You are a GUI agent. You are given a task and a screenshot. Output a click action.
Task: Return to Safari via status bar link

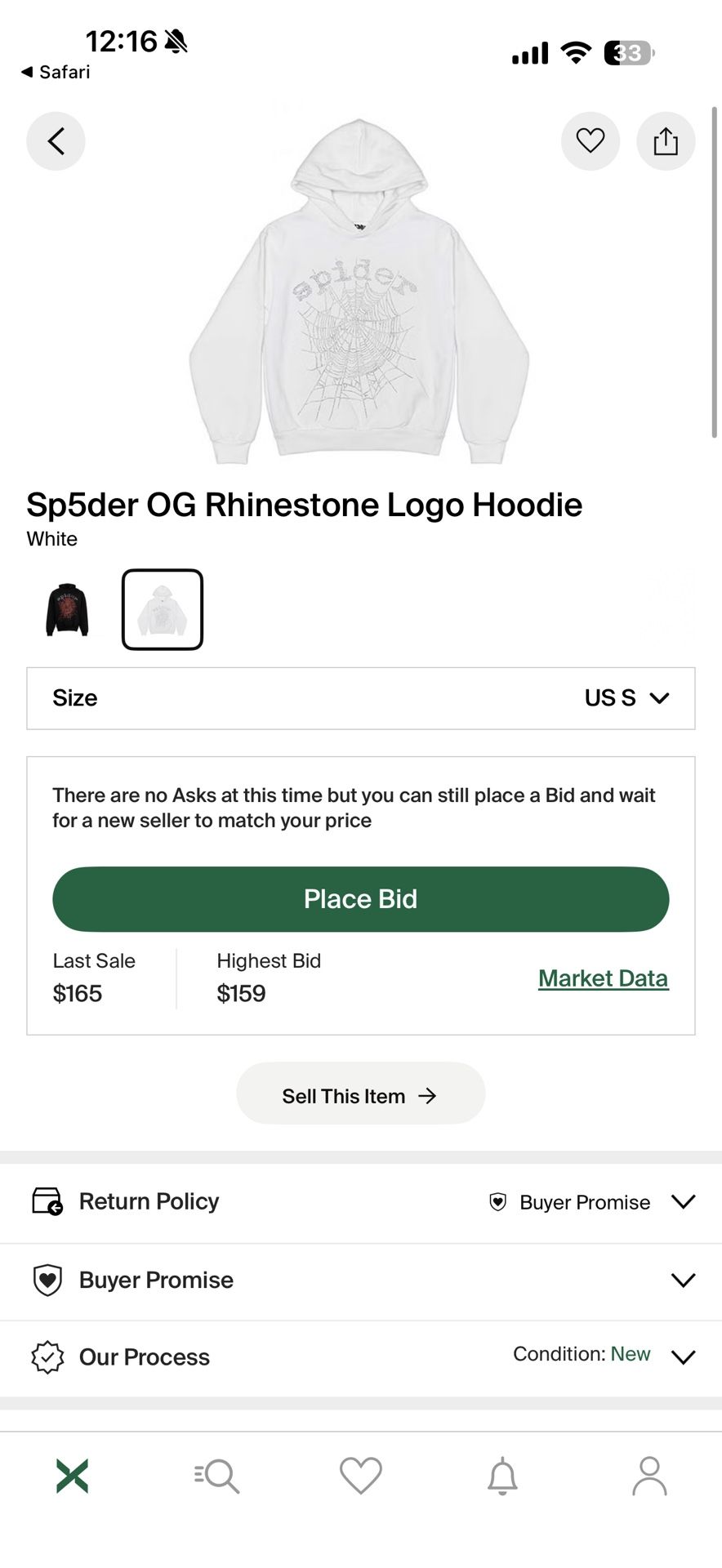pos(56,72)
